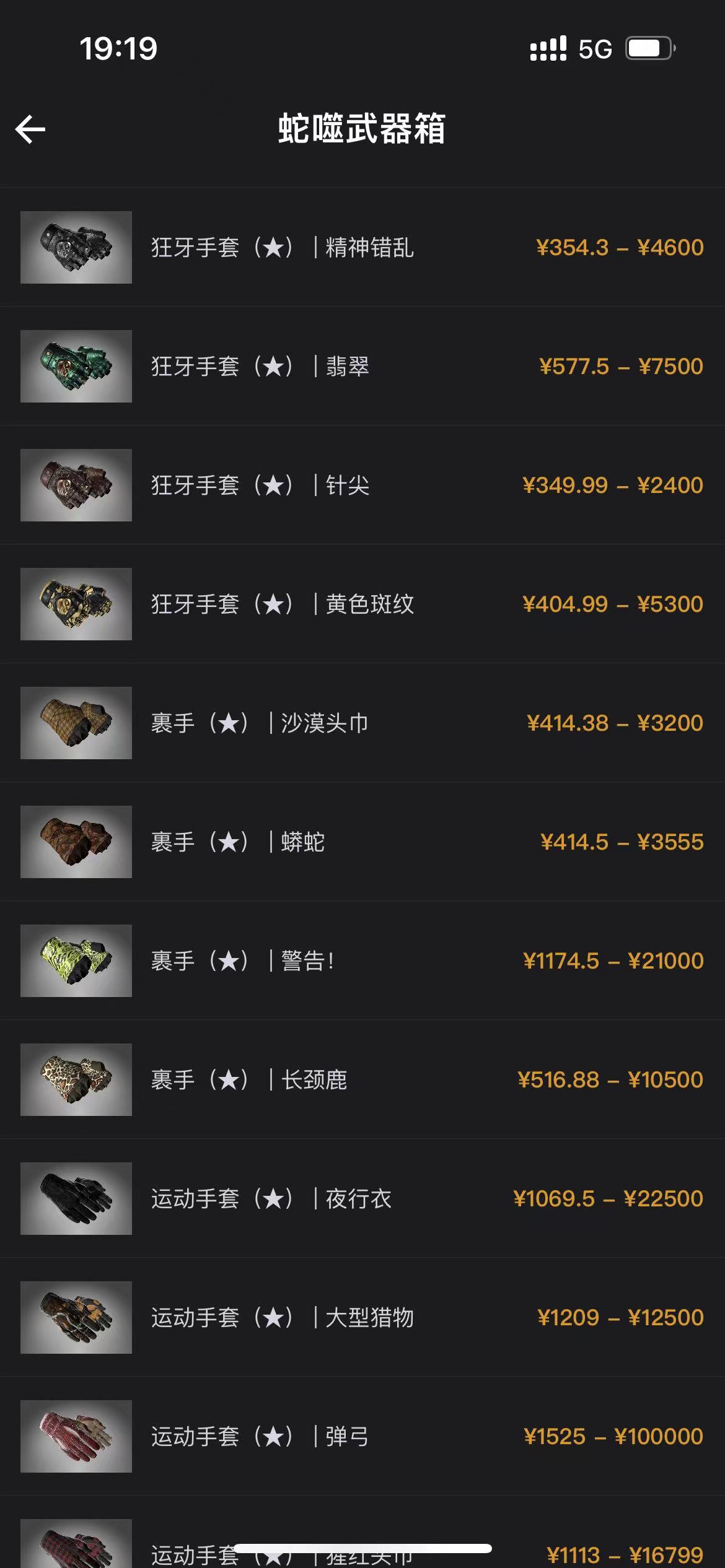Screen dimensions: 725x1568
Task: Open 狂牙手套 | 精神错乱 item
Action: tap(362, 248)
